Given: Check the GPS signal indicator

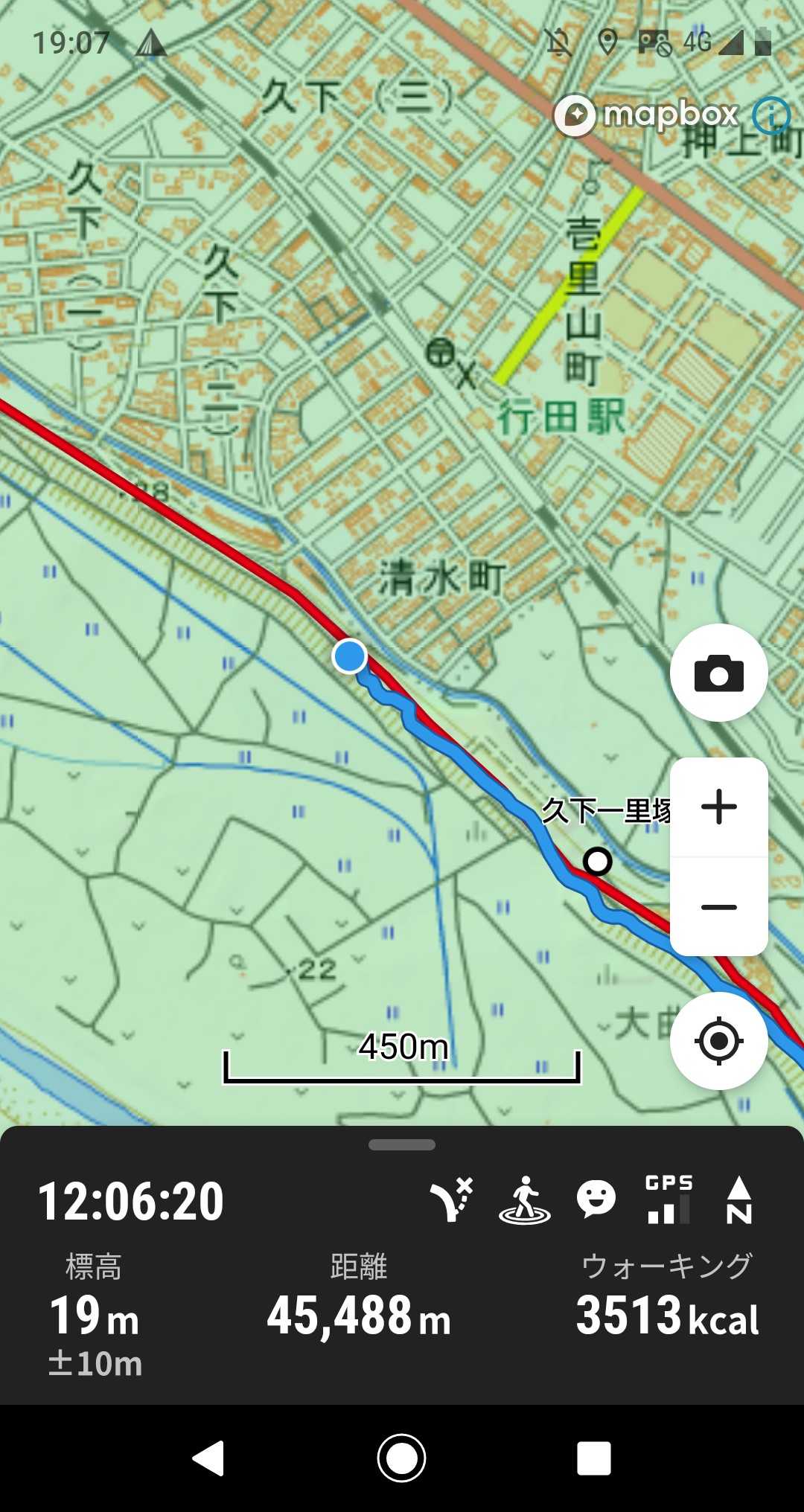Looking at the screenshot, I should click(669, 1199).
